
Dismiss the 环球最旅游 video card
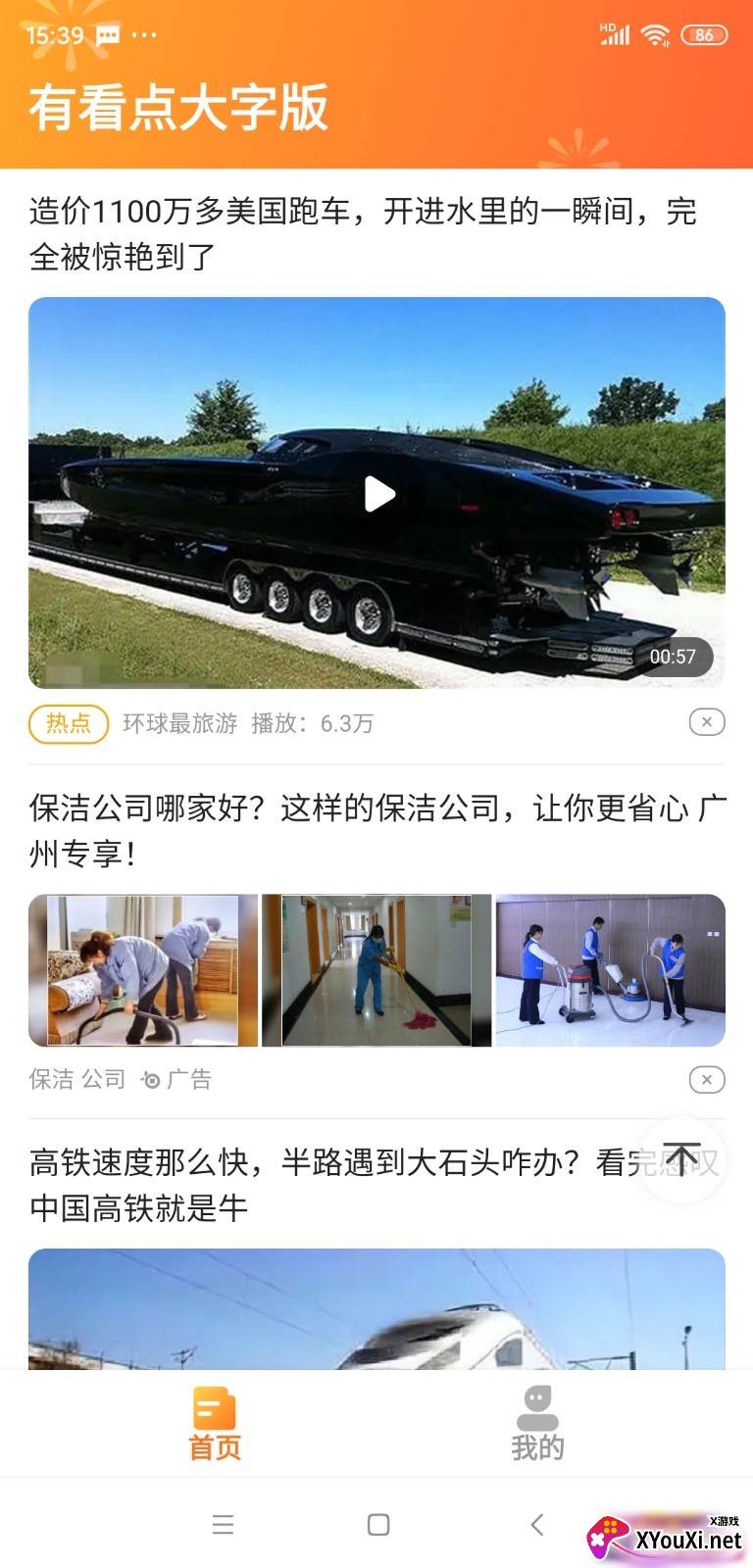coord(706,722)
